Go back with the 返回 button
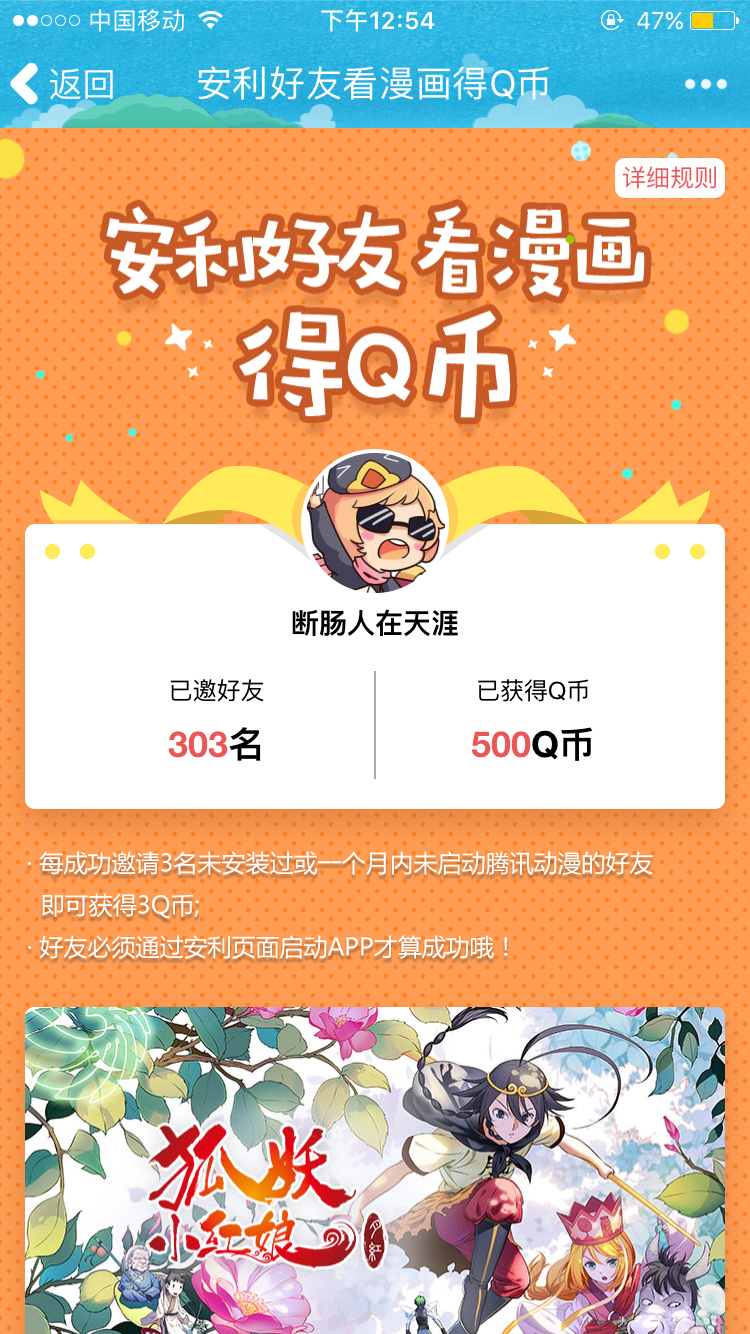This screenshot has width=750, height=1334. coord(62,84)
